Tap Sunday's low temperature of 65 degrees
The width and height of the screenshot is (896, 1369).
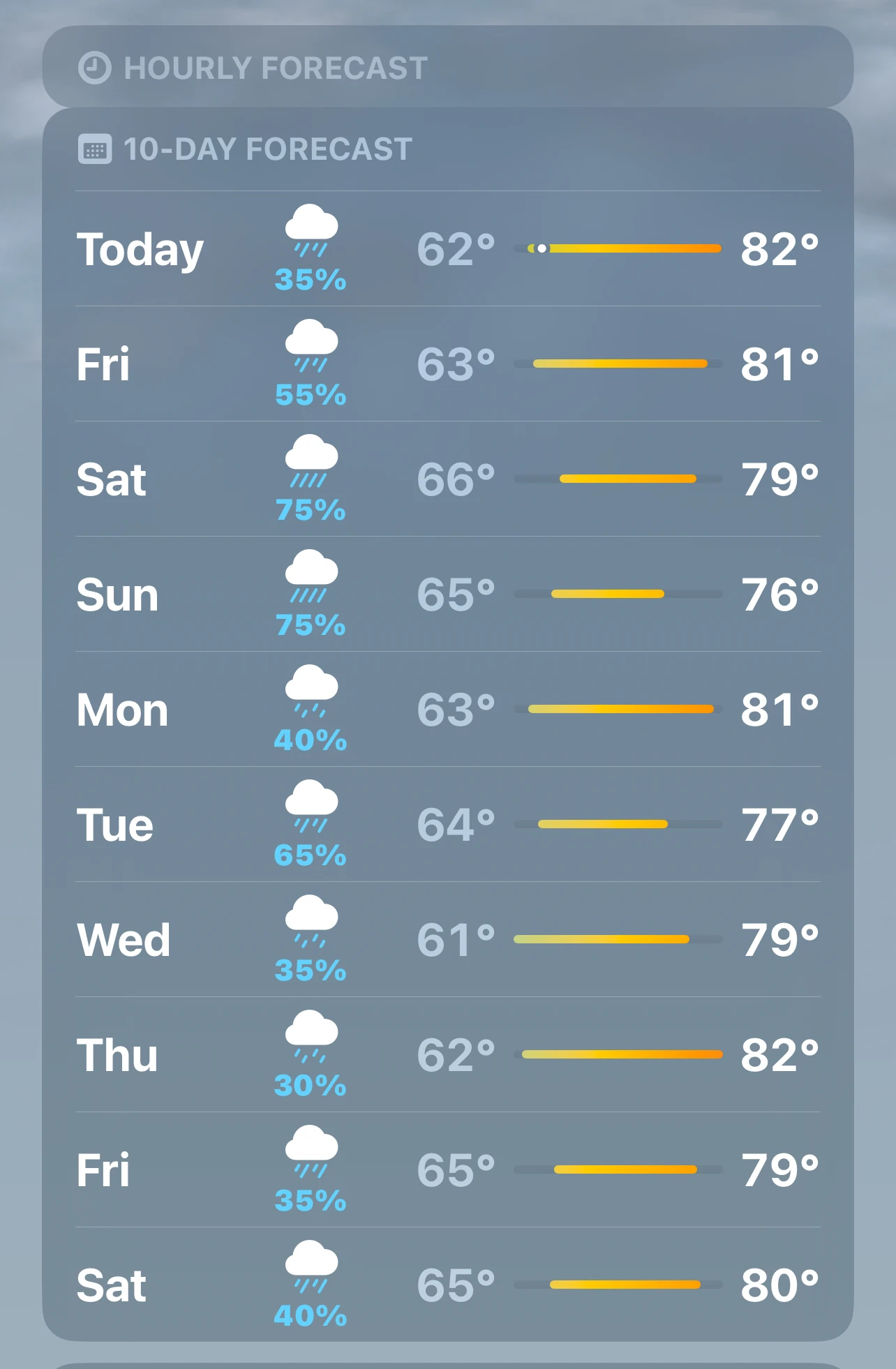point(457,593)
